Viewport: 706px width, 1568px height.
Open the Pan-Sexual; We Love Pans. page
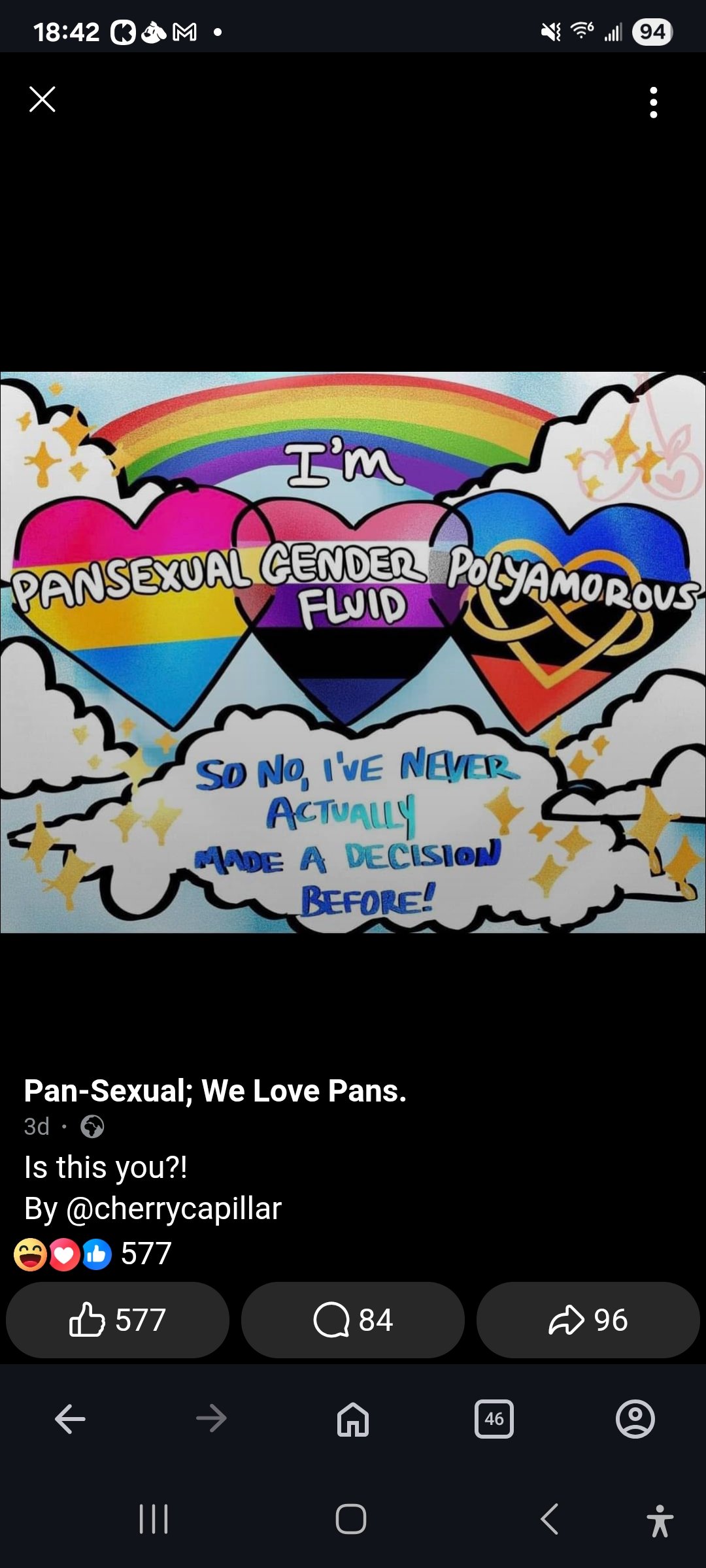pyautogui.click(x=215, y=1090)
